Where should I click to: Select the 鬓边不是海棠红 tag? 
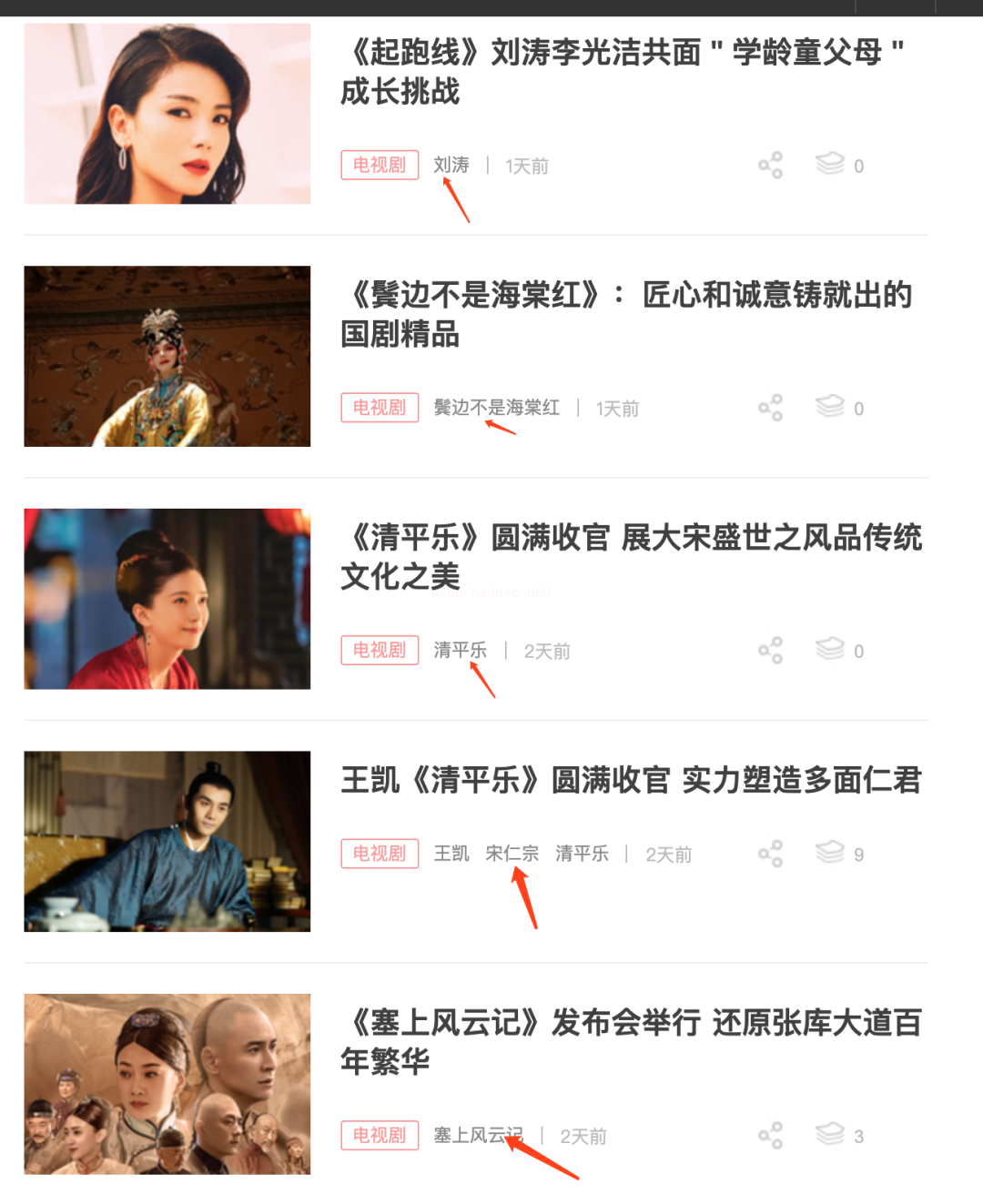[x=496, y=408]
